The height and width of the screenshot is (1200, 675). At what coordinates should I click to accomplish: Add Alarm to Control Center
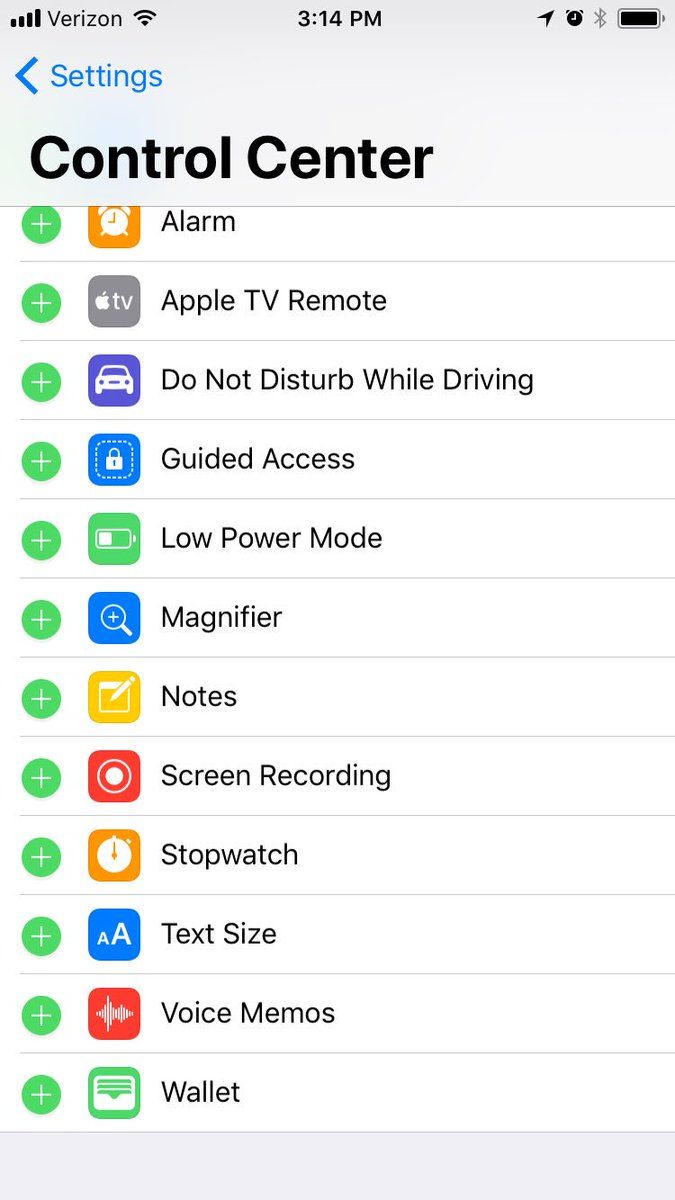tap(41, 224)
